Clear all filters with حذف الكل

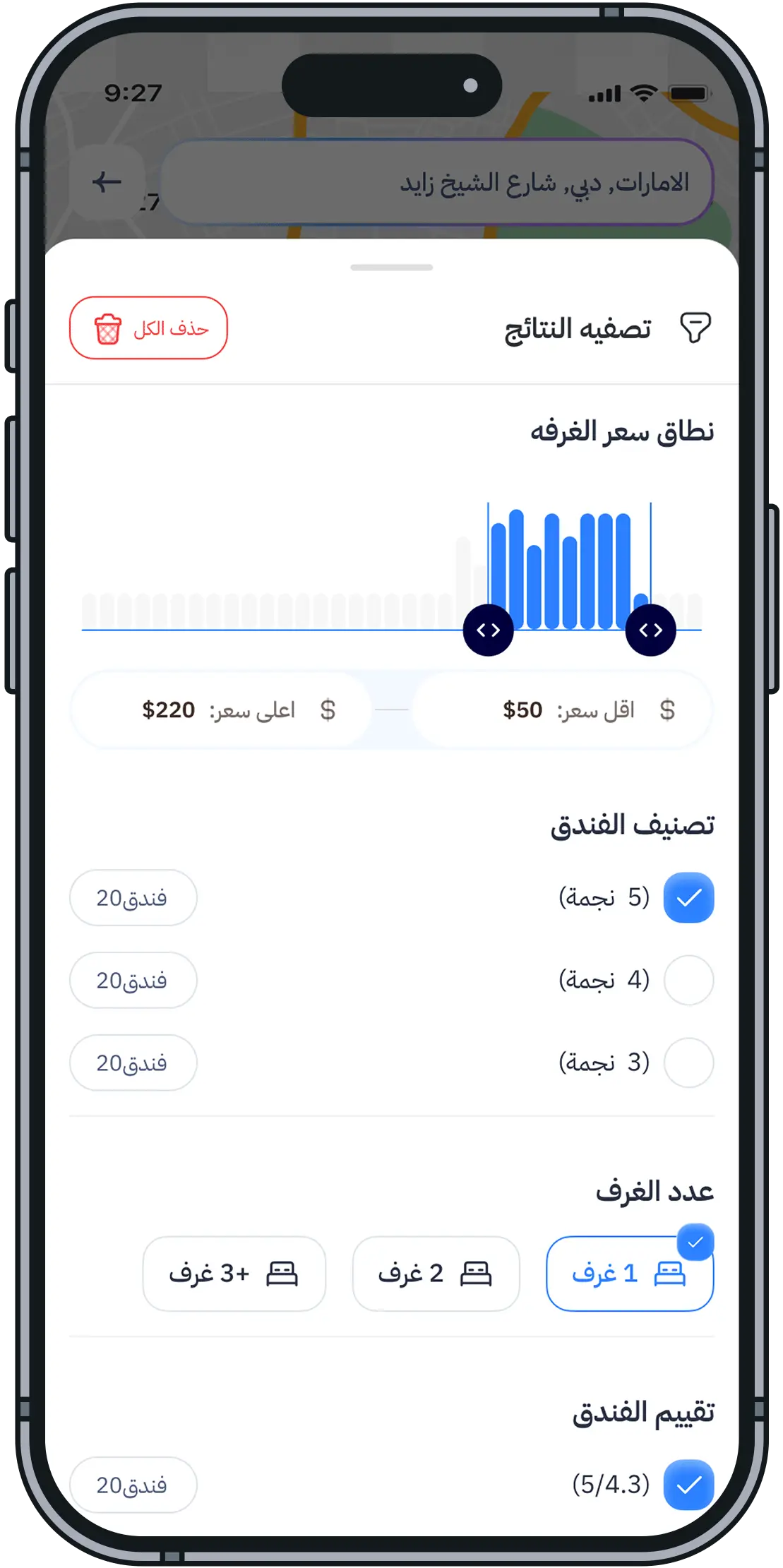coord(148,328)
